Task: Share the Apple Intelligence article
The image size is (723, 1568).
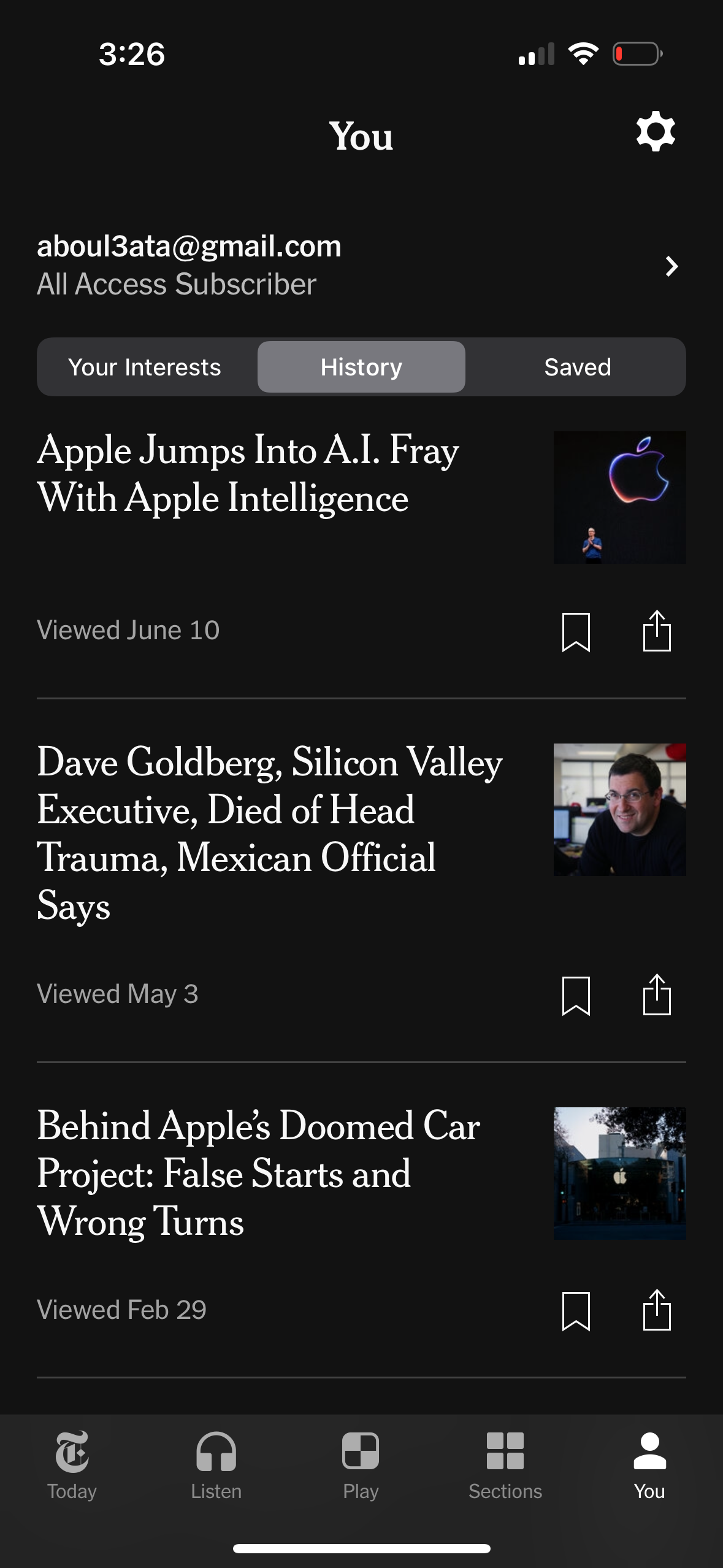Action: click(656, 631)
